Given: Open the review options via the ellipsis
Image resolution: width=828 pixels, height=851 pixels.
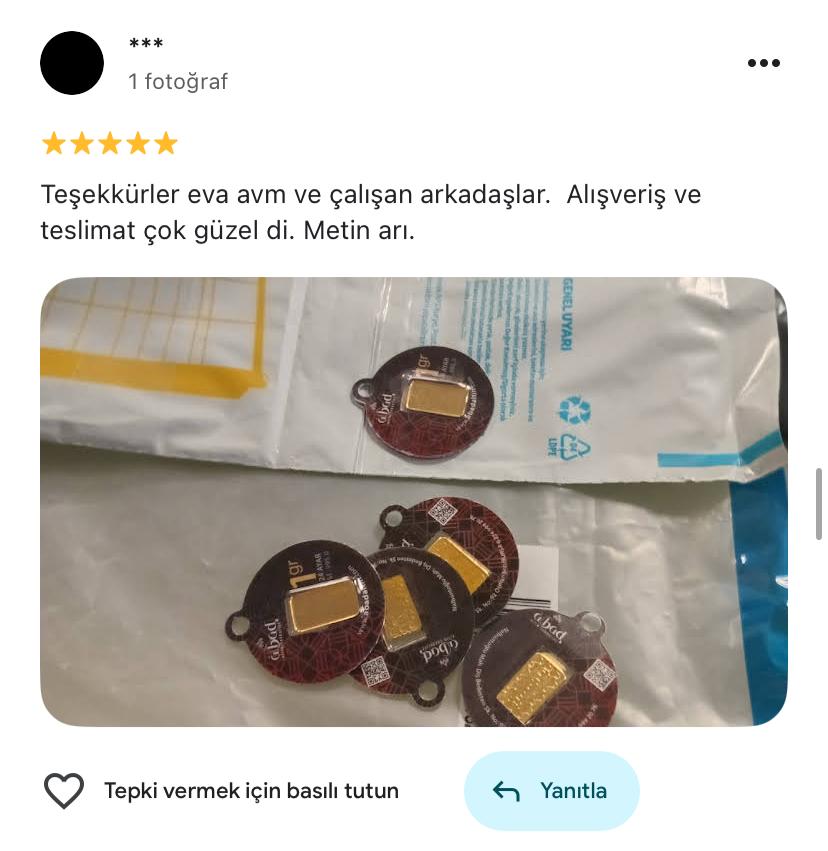Looking at the screenshot, I should tap(765, 62).
